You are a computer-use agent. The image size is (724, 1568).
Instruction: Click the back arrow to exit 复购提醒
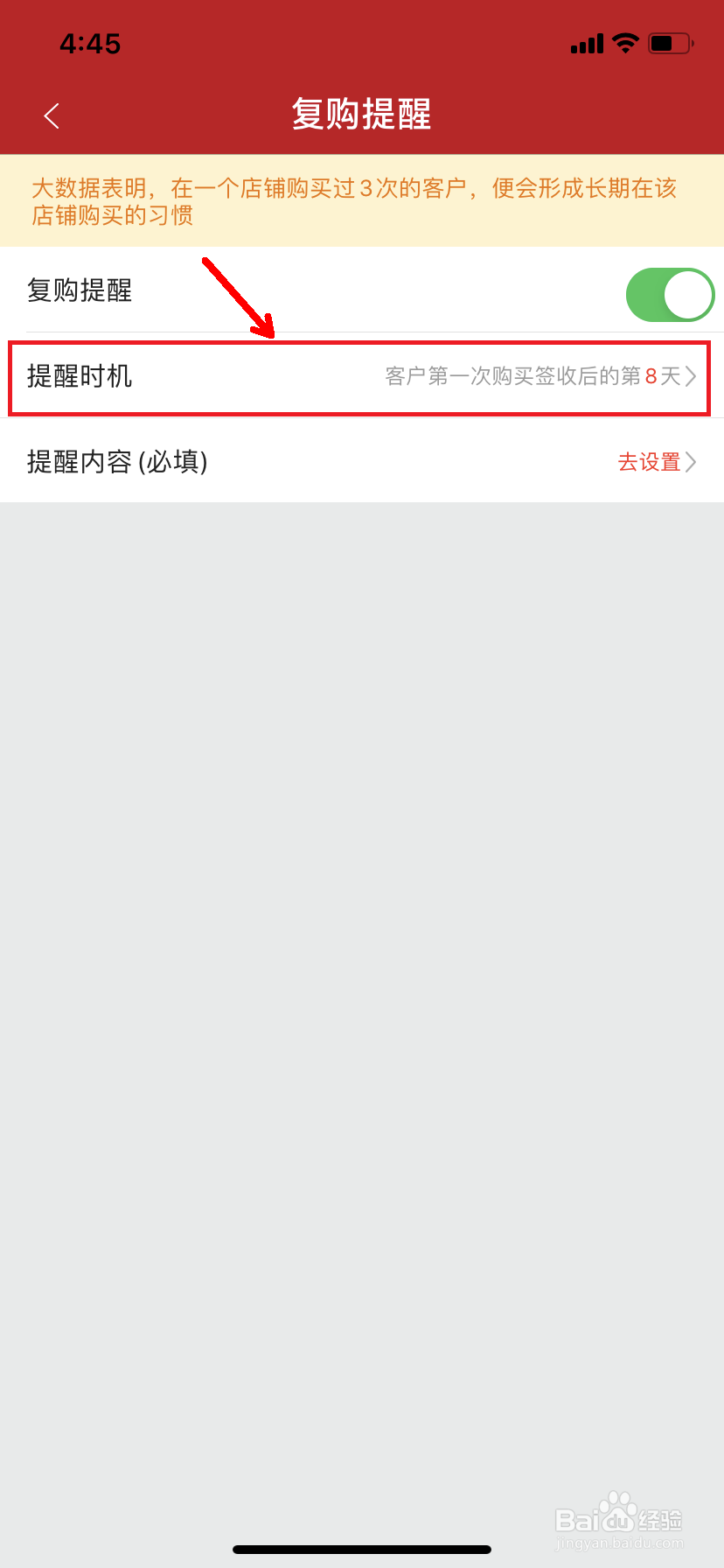click(50, 115)
